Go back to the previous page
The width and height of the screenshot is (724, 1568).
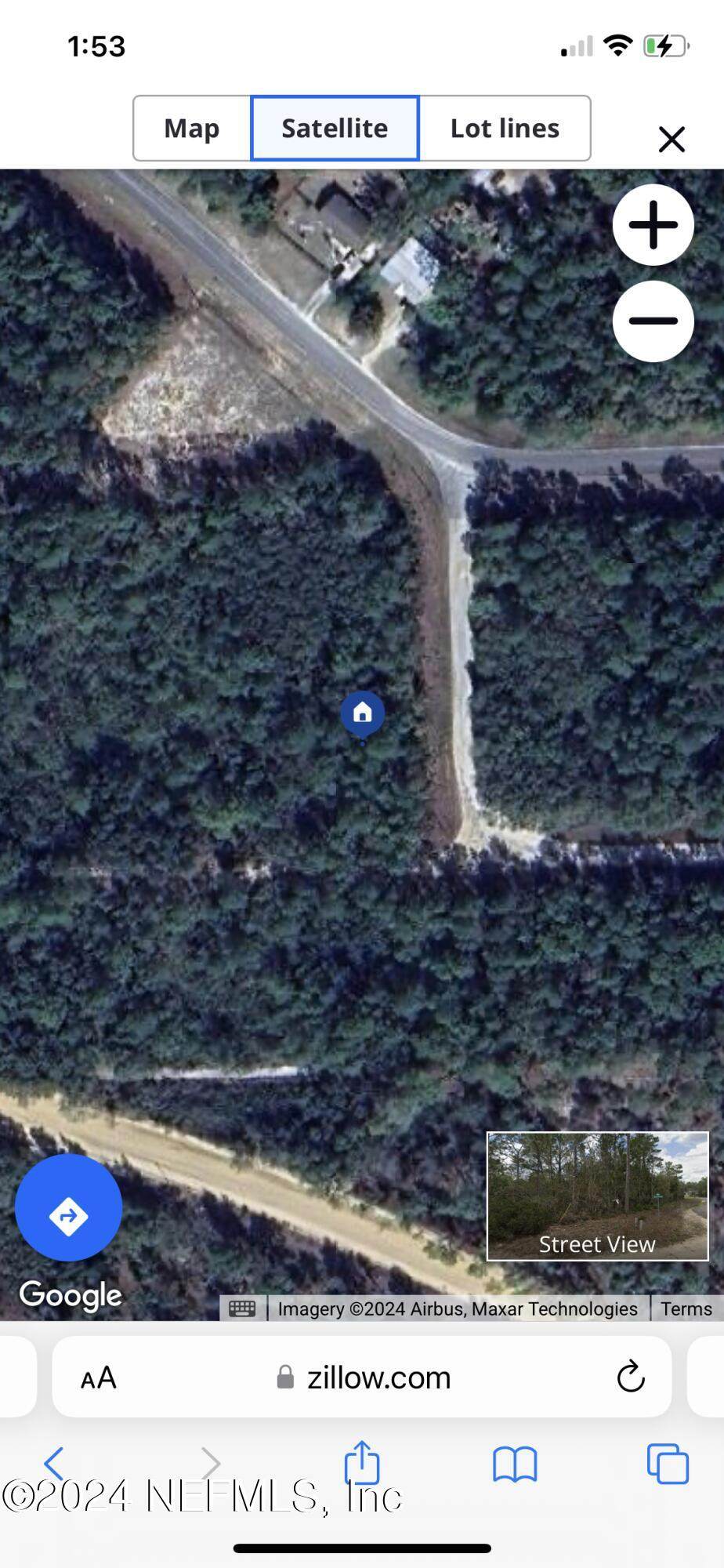[54, 1463]
